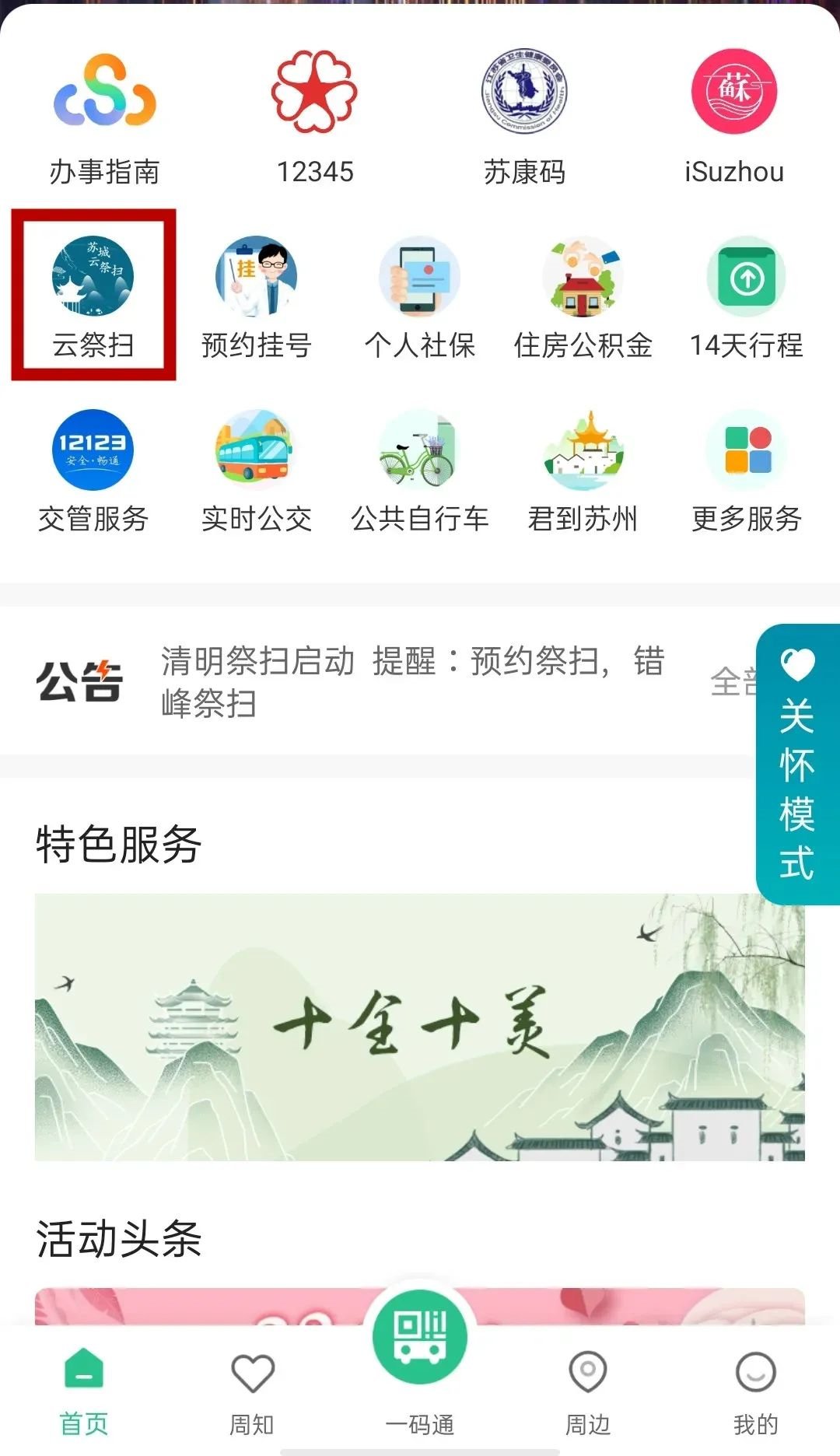The height and width of the screenshot is (1456, 840).
Task: Open 云祭扫 cloud memorial service
Action: click(93, 296)
